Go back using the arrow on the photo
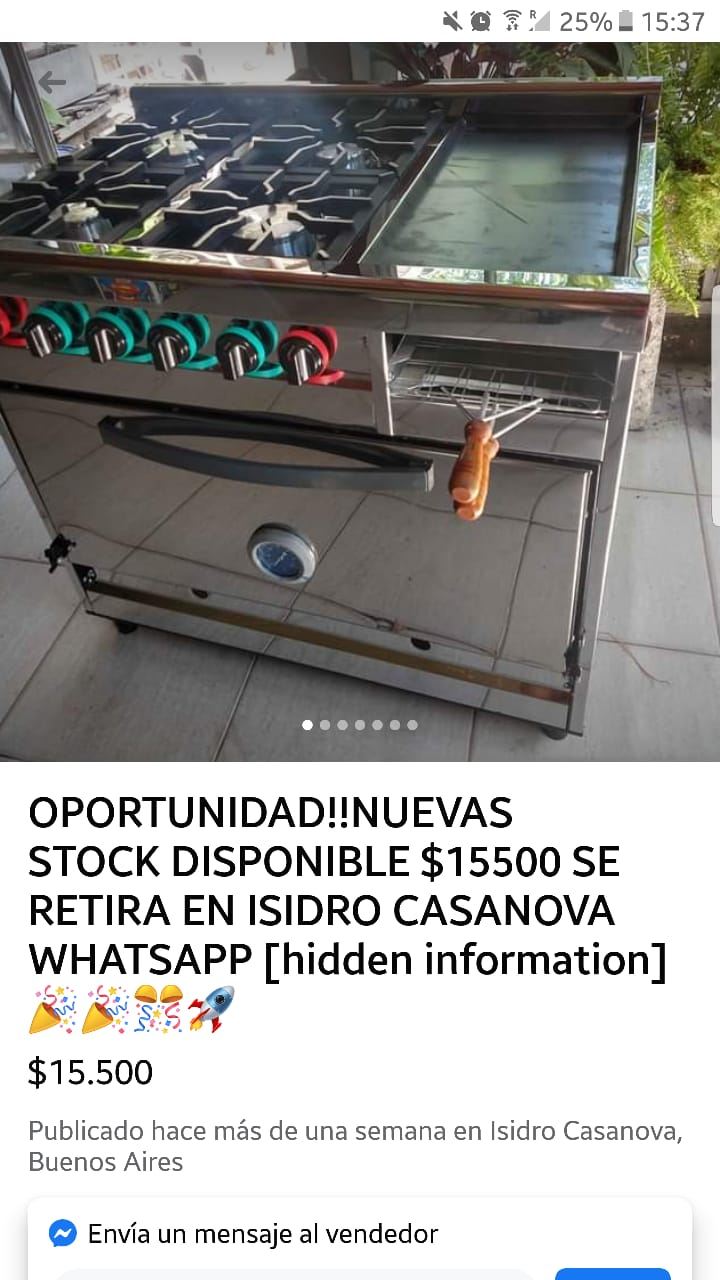This screenshot has height=1280, width=720. (52, 83)
